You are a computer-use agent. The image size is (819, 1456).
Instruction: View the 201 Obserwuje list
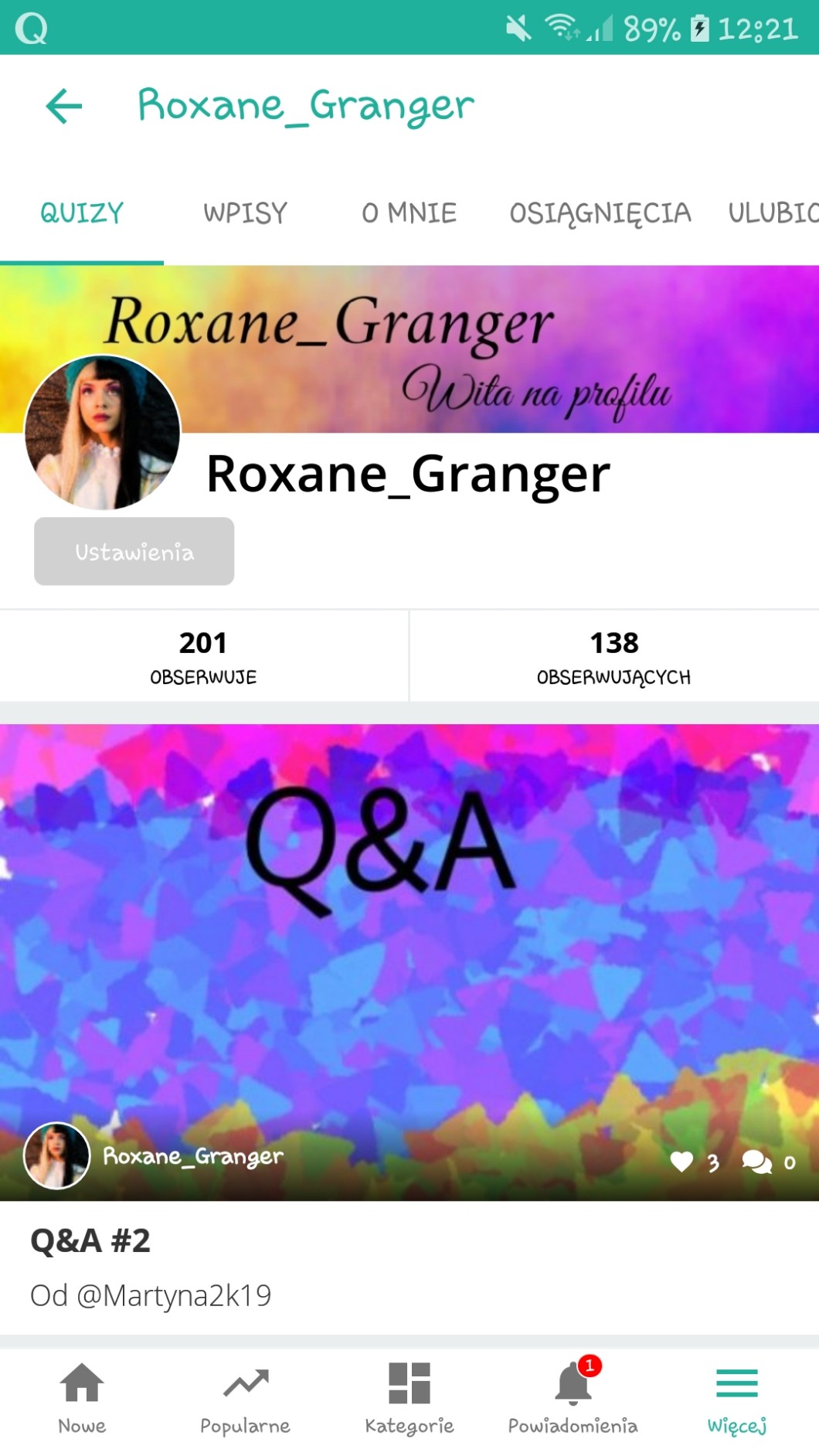pyautogui.click(x=203, y=656)
